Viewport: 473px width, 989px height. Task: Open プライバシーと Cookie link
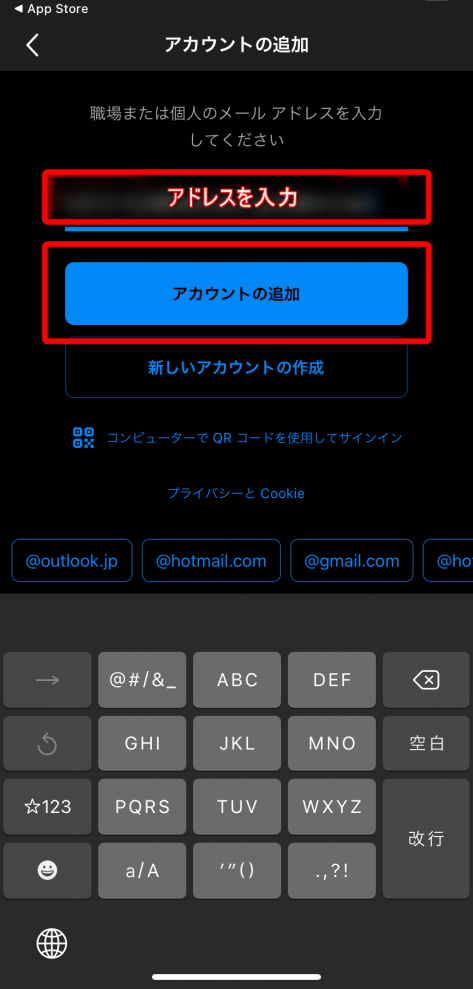[x=236, y=493]
